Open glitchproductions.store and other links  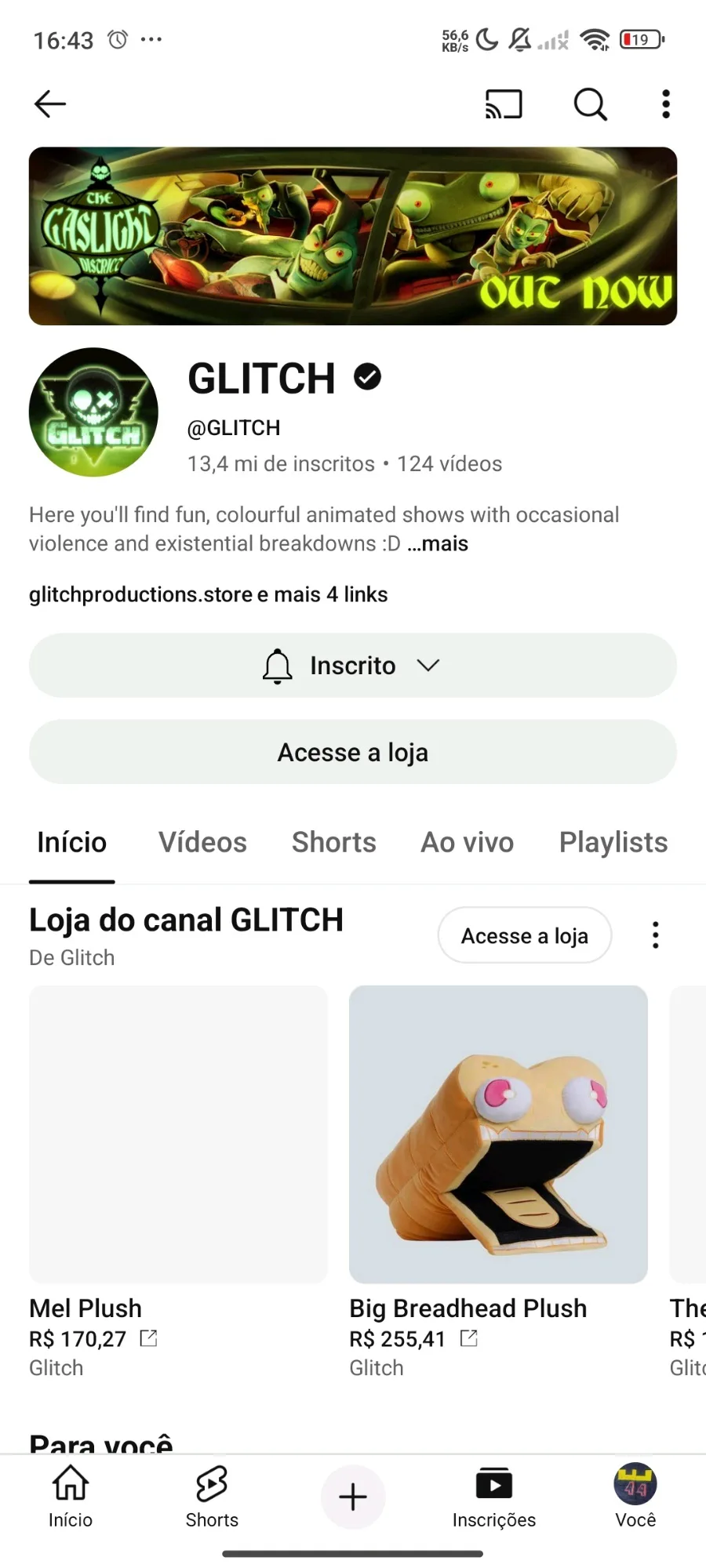pyautogui.click(x=208, y=594)
